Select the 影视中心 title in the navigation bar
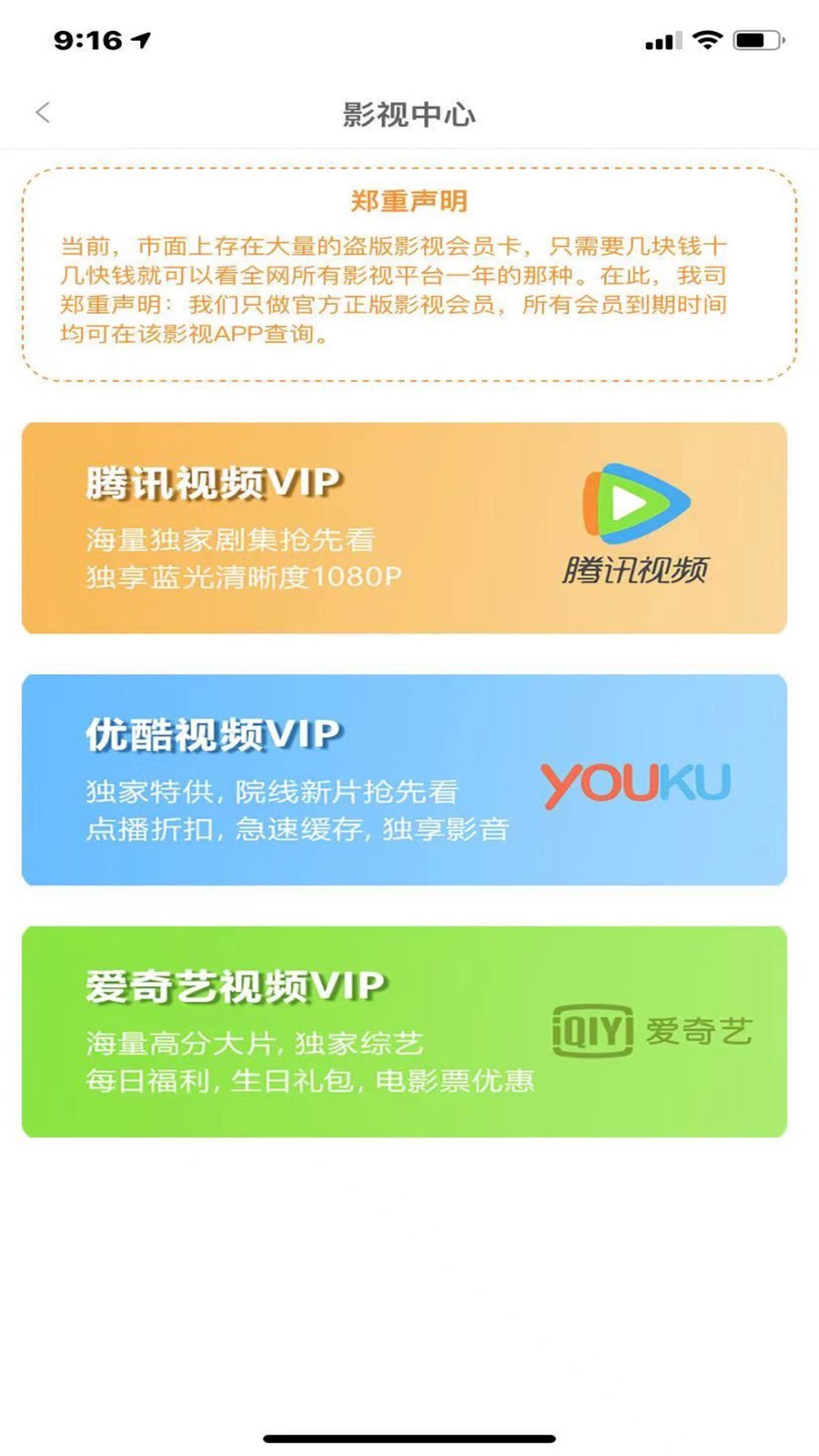This screenshot has height=1456, width=819. tap(409, 114)
